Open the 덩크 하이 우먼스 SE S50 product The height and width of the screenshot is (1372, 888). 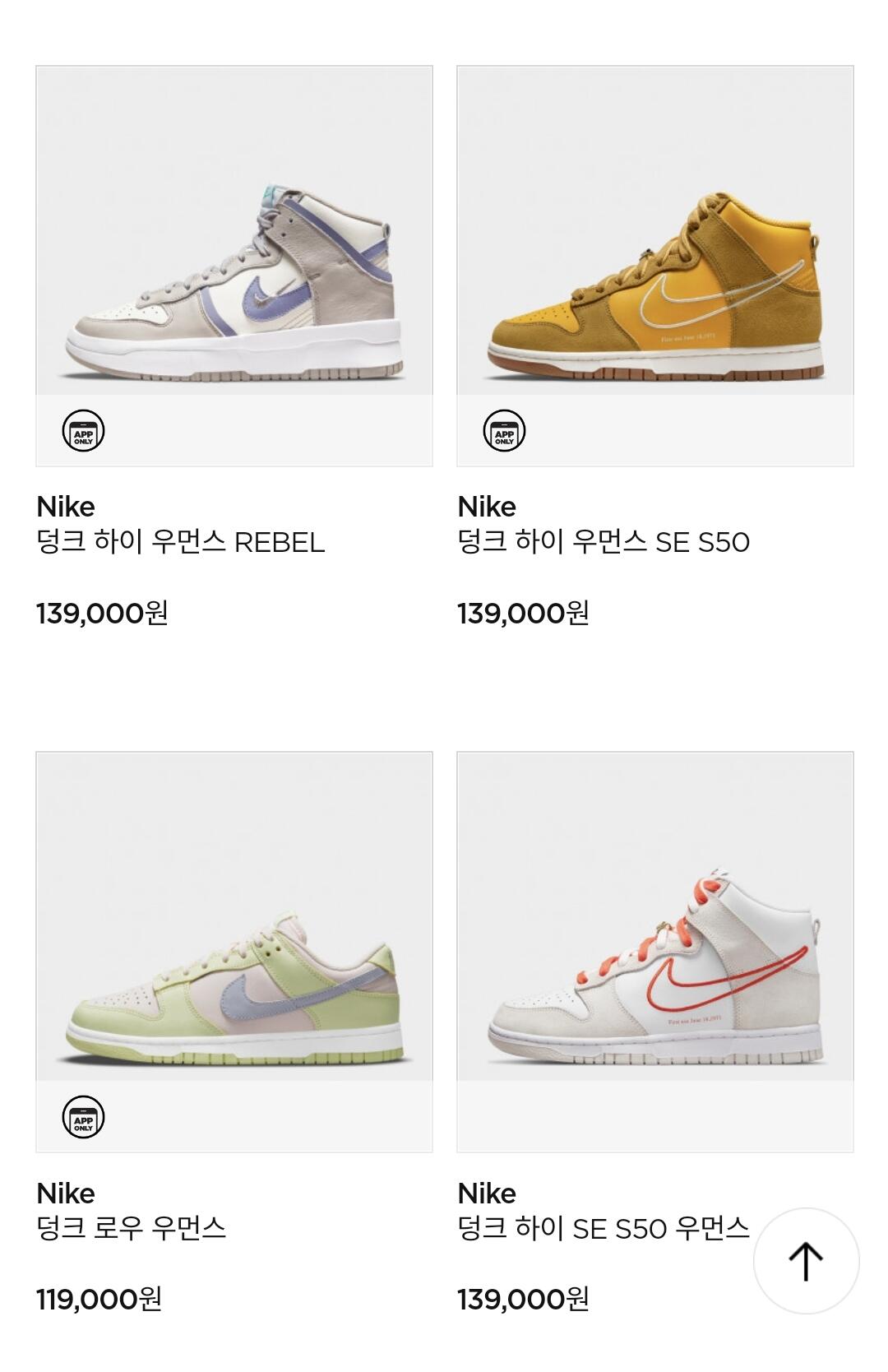coord(655,266)
